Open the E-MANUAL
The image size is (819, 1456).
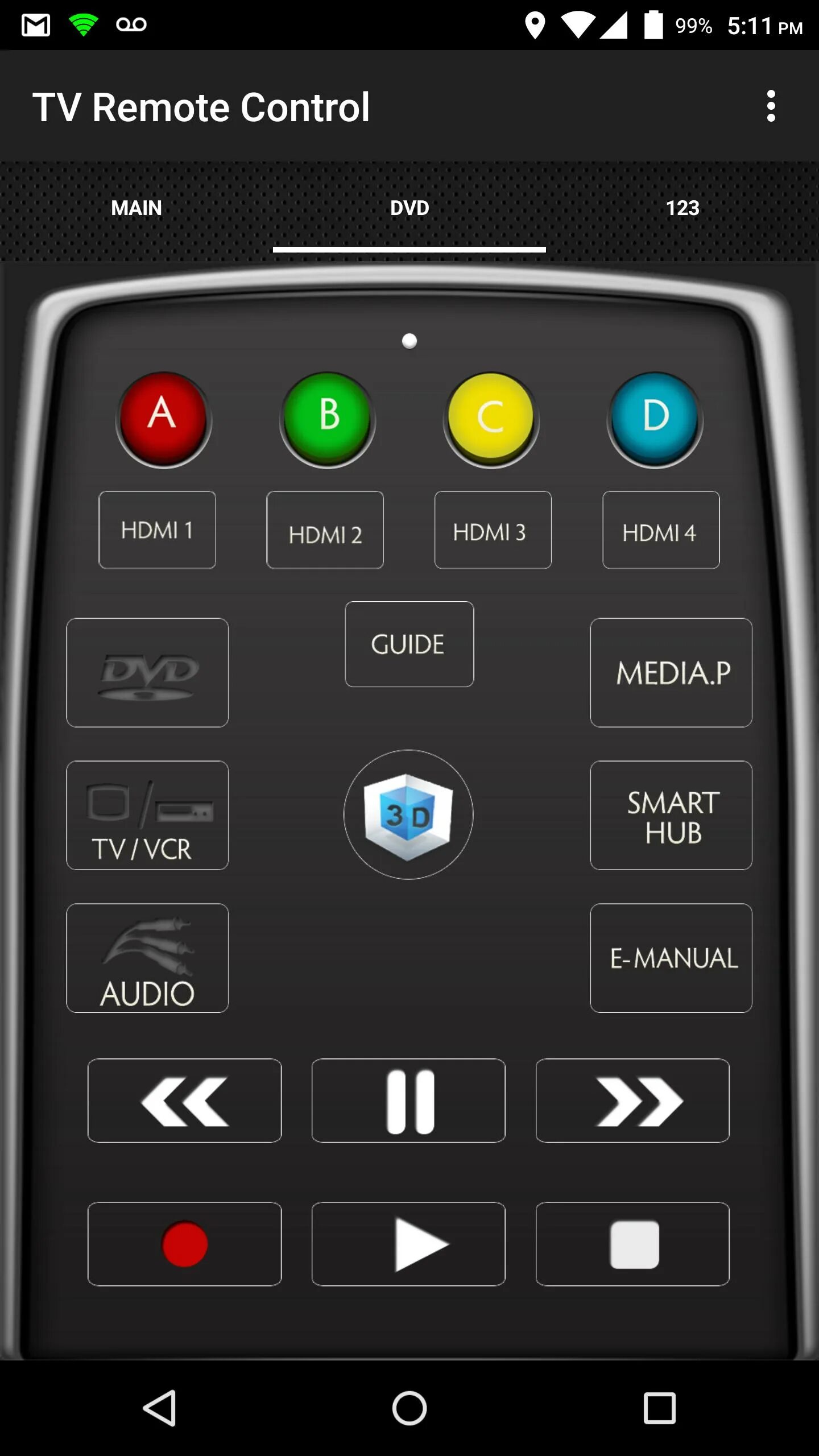tap(671, 958)
